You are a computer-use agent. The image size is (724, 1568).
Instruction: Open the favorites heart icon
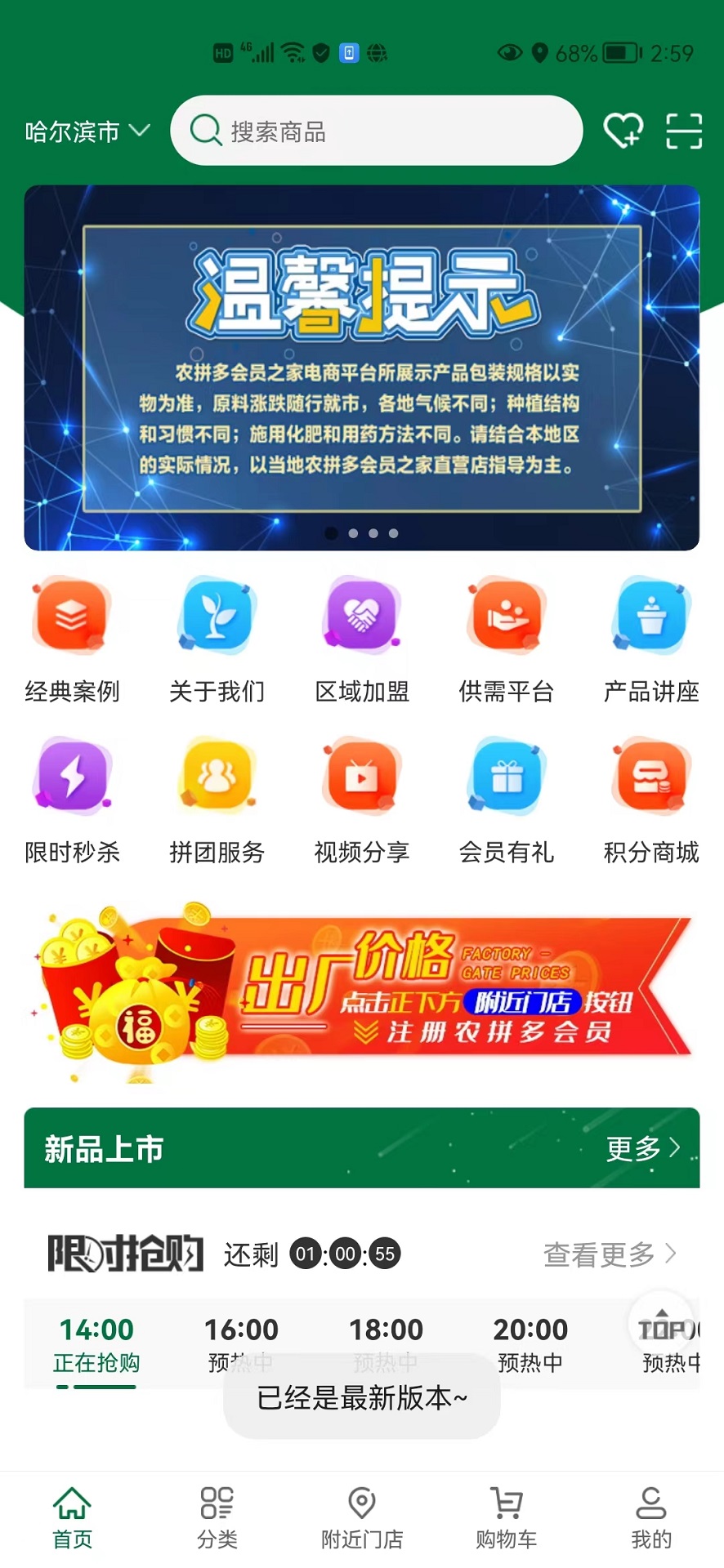point(623,131)
